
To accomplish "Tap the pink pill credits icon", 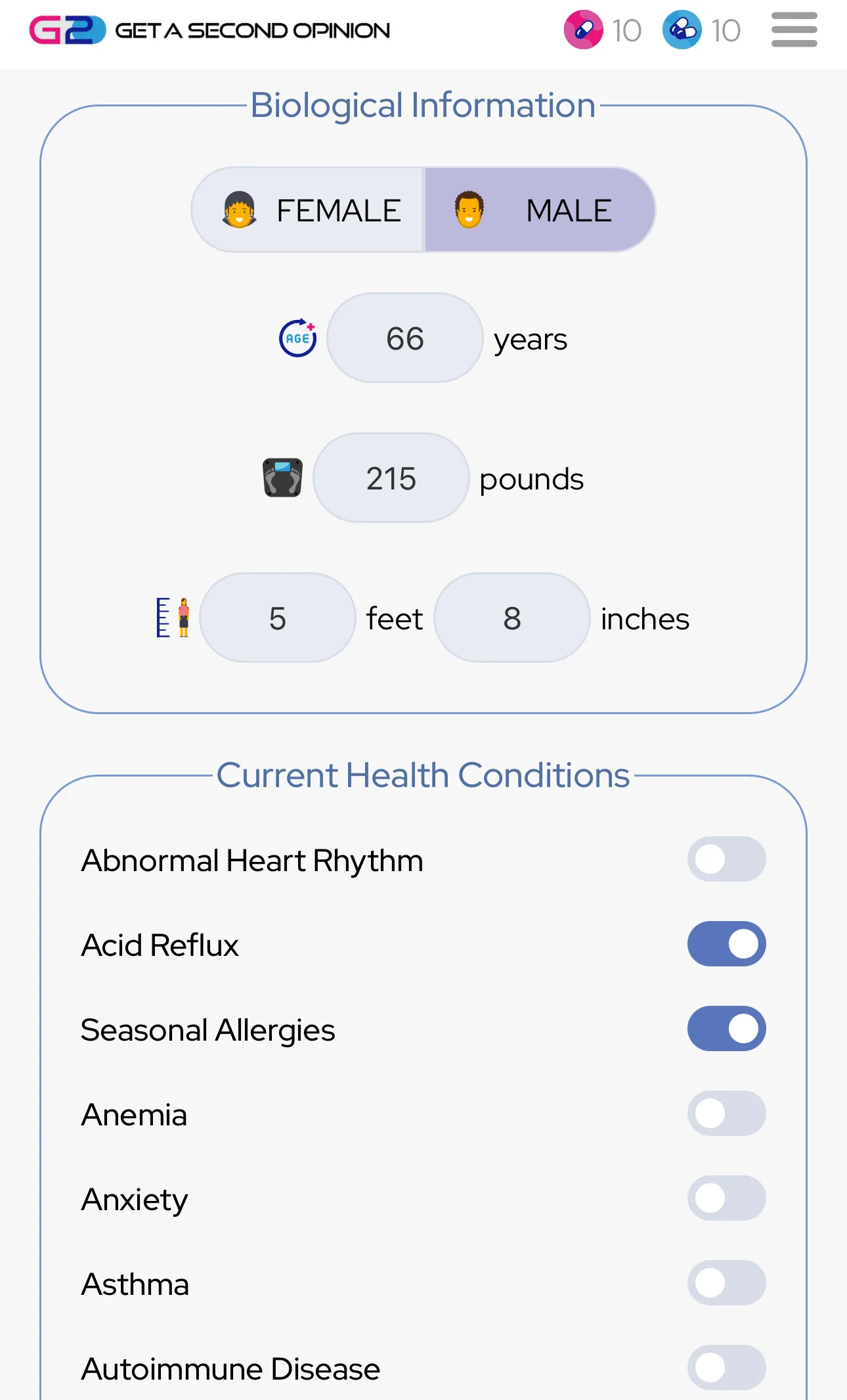I will [583, 30].
